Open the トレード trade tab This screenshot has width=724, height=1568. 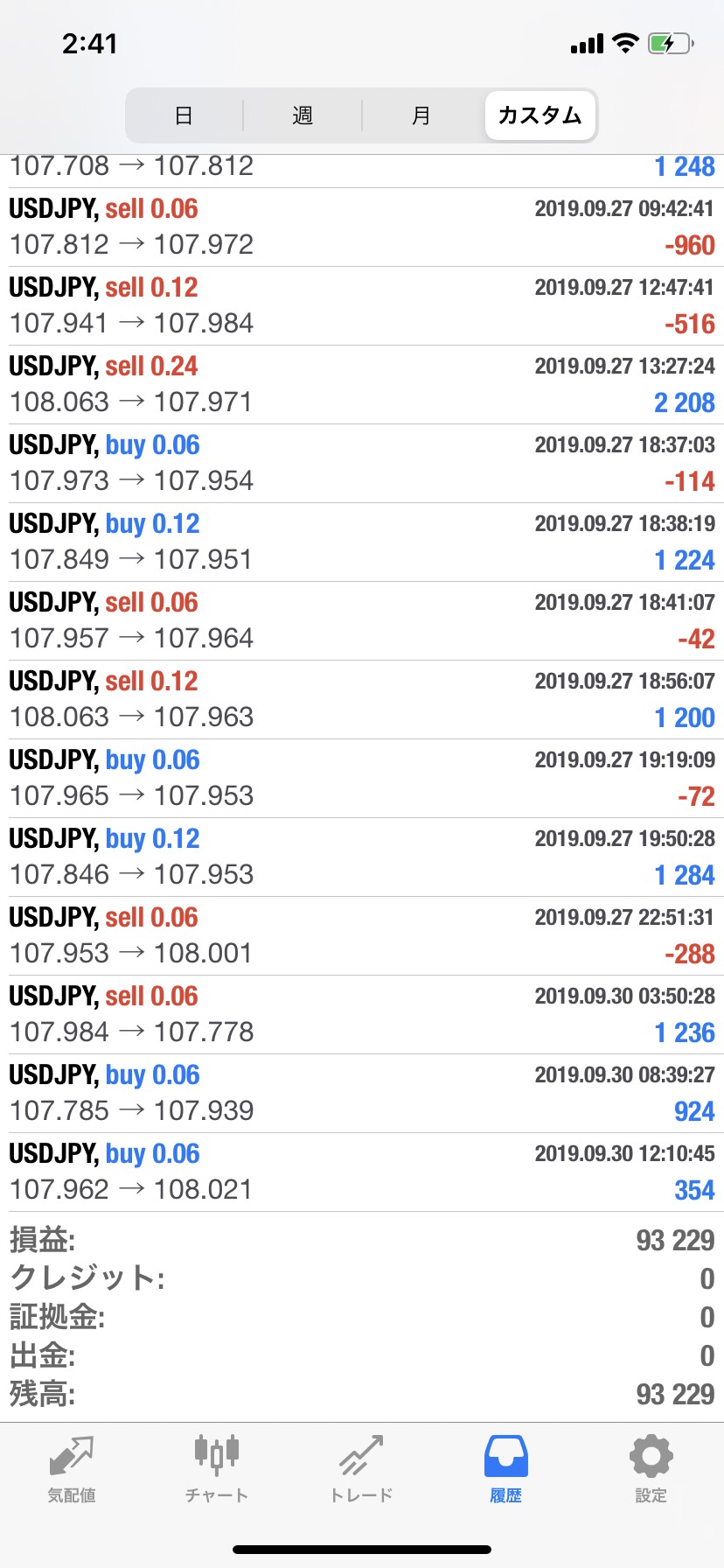(x=362, y=1470)
